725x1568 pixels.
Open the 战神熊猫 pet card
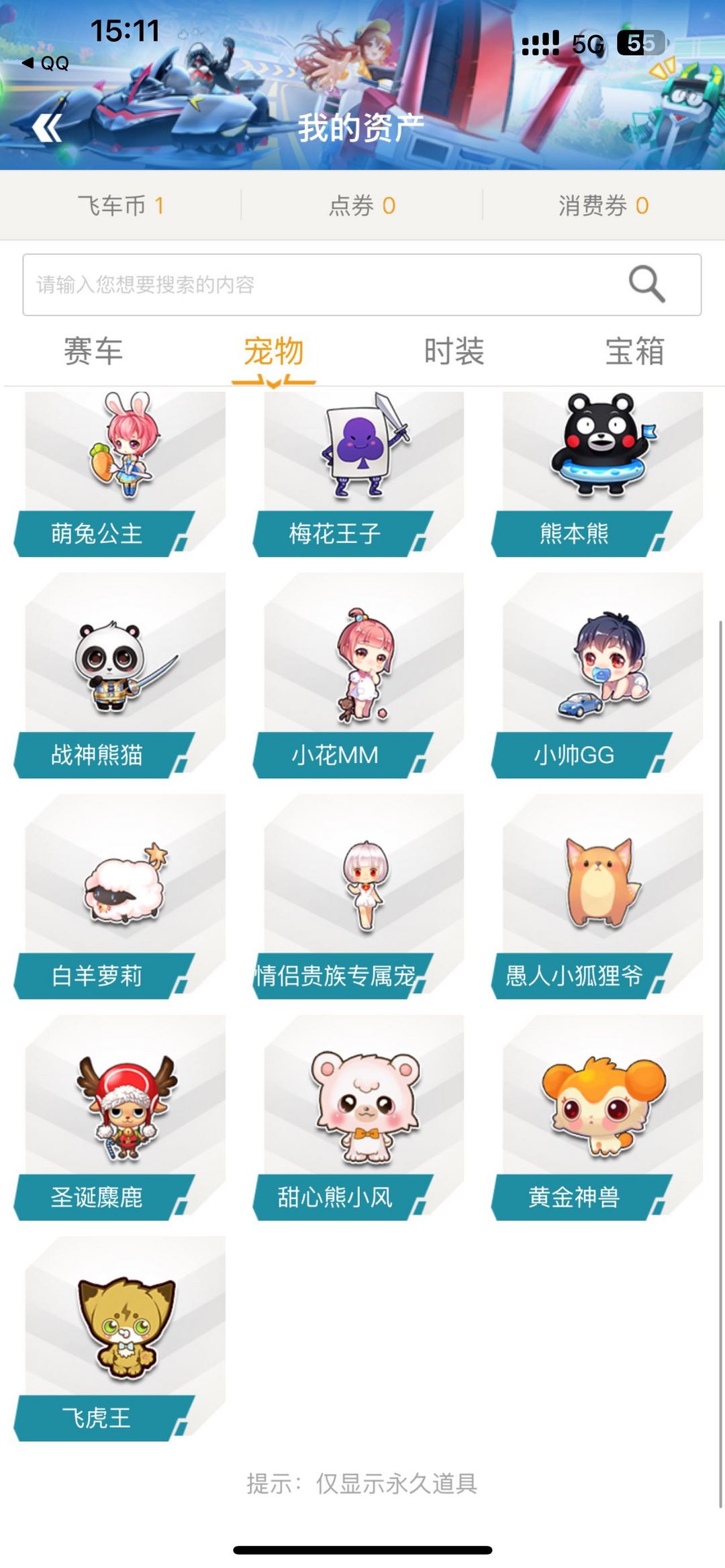pyautogui.click(x=121, y=676)
